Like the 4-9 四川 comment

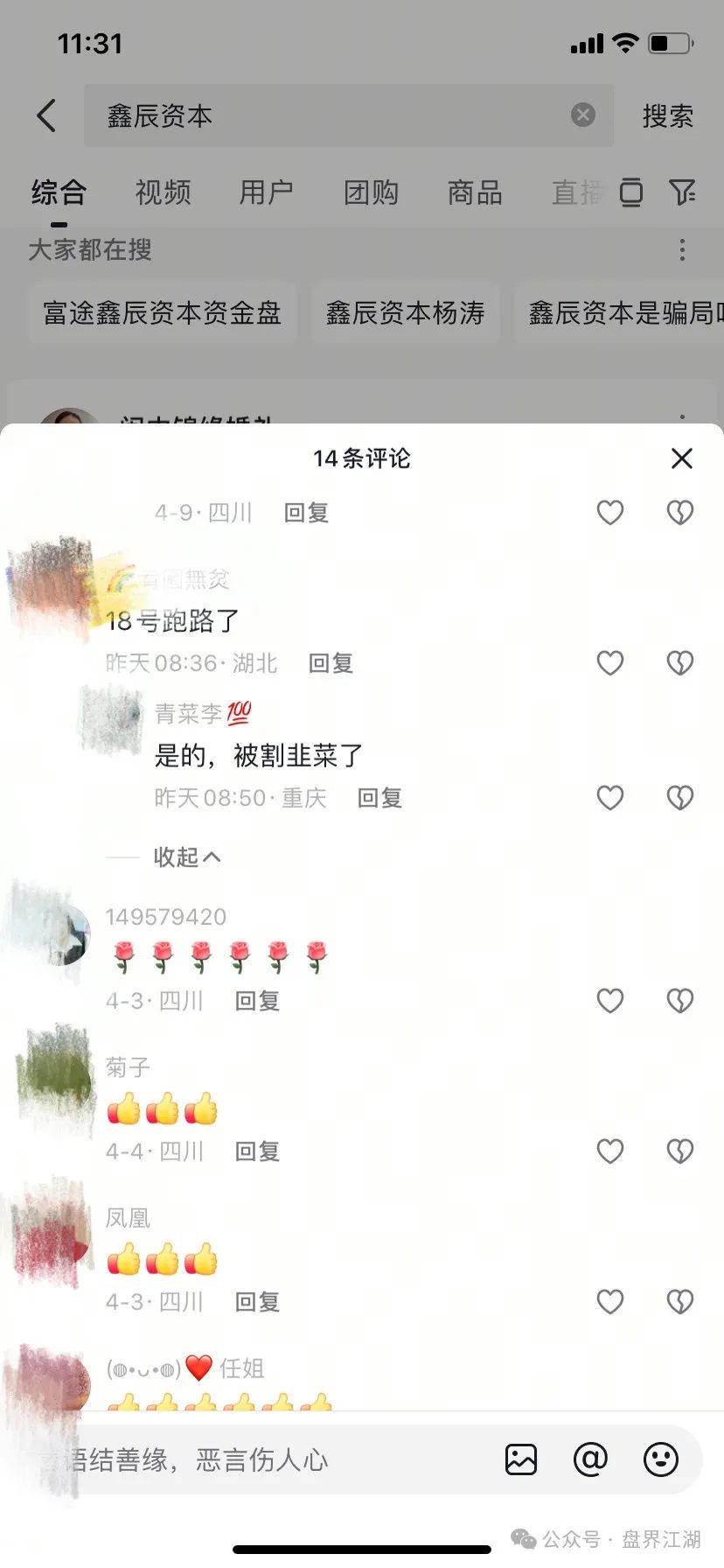pyautogui.click(x=609, y=513)
